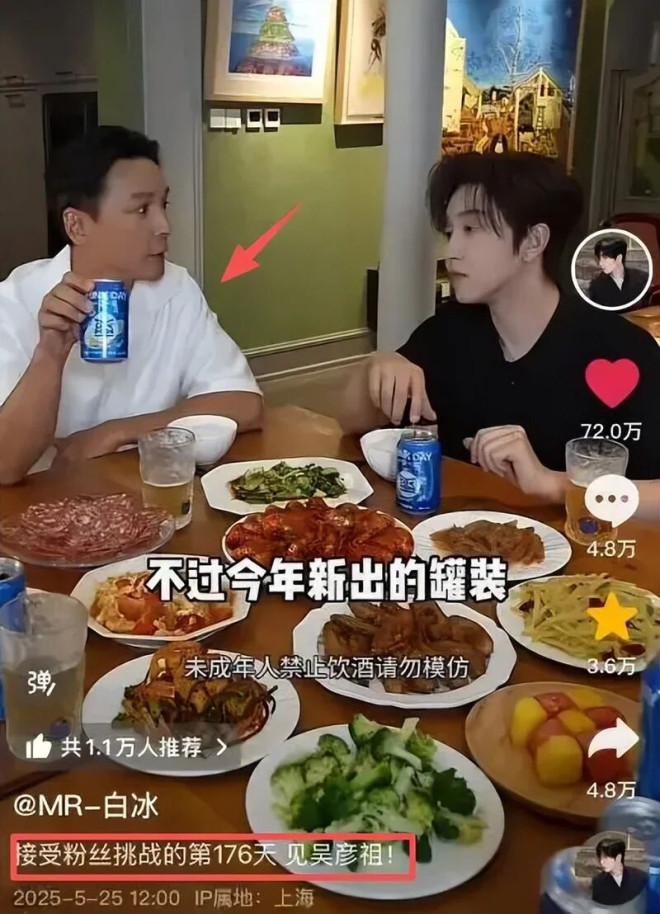Toggle the 弹 bullet comments
Viewport: 660px width, 914px height.
pos(40,683)
